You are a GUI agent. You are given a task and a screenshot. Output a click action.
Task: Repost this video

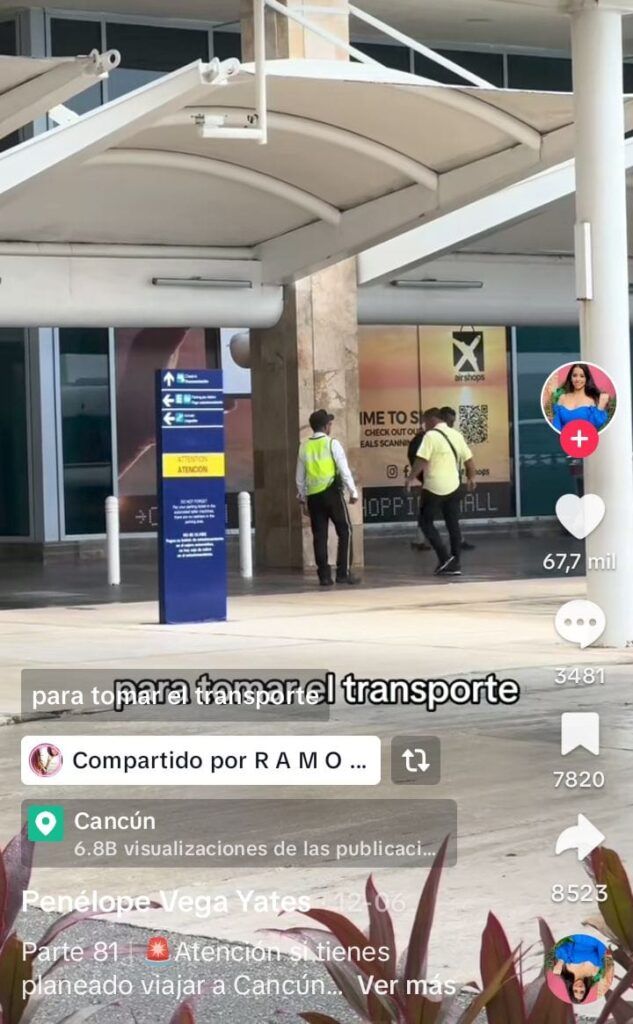[x=415, y=760]
